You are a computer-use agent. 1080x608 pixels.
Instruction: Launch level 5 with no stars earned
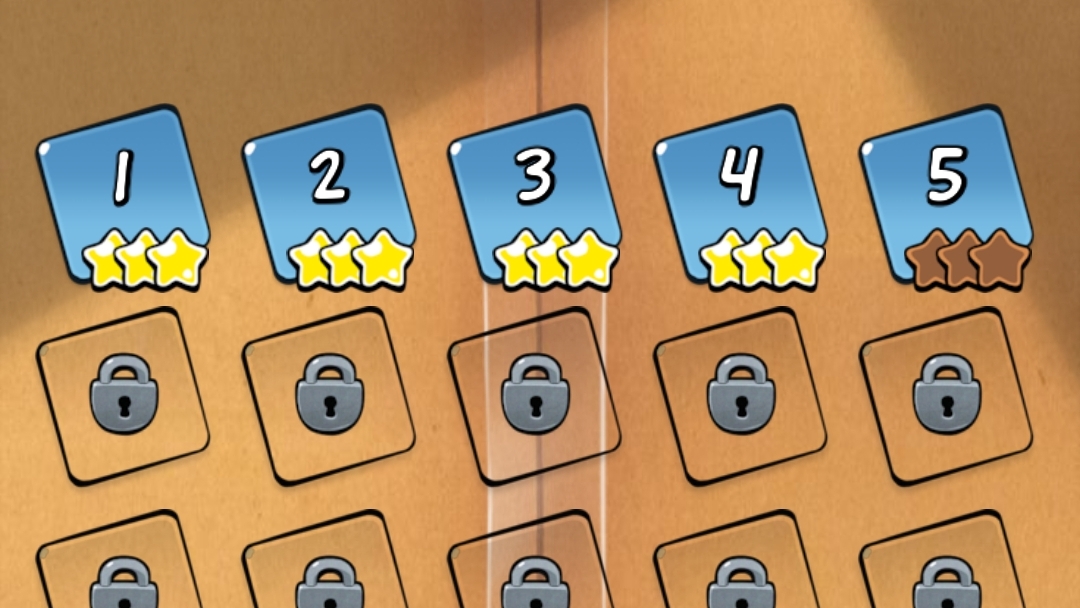click(946, 192)
